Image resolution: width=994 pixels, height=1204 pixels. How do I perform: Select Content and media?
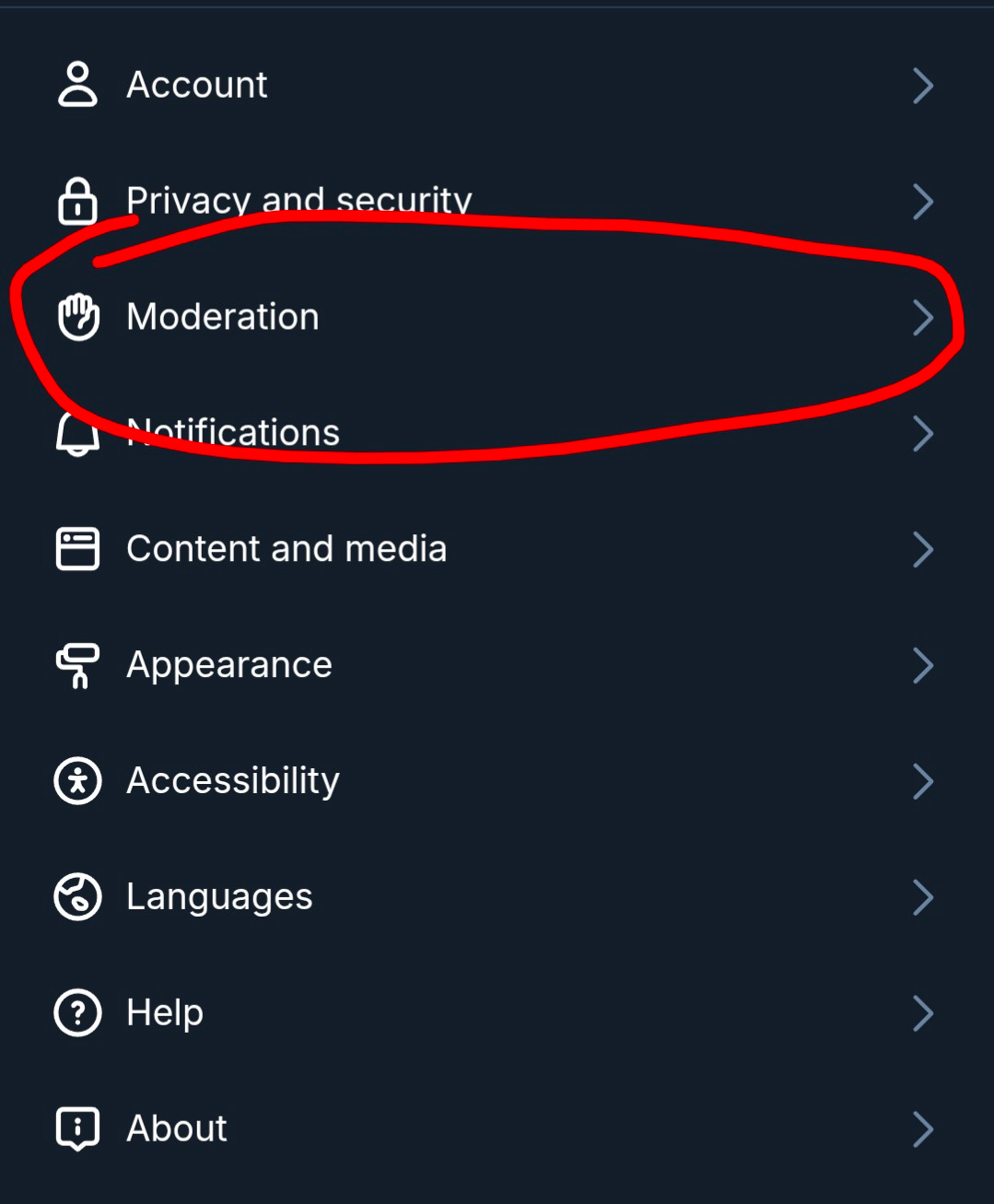(287, 549)
